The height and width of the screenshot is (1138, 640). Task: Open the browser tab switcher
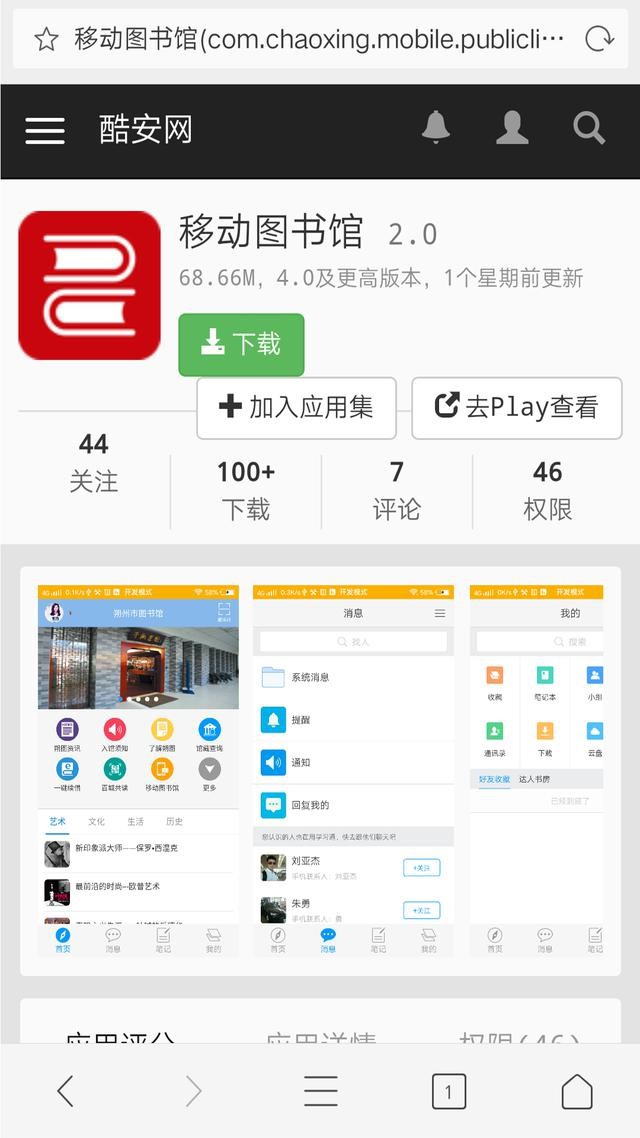(448, 1091)
